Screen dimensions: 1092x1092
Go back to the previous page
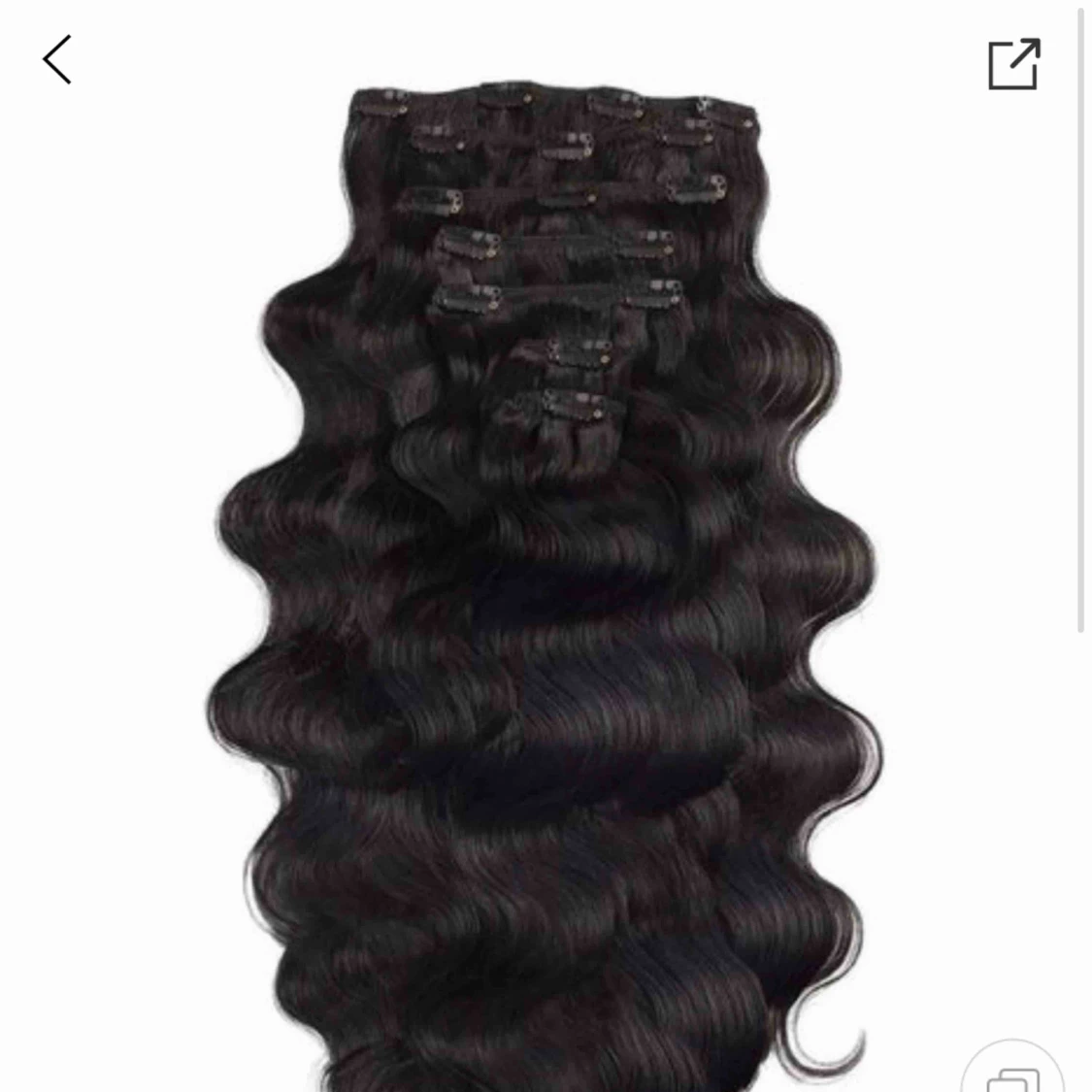point(57,60)
